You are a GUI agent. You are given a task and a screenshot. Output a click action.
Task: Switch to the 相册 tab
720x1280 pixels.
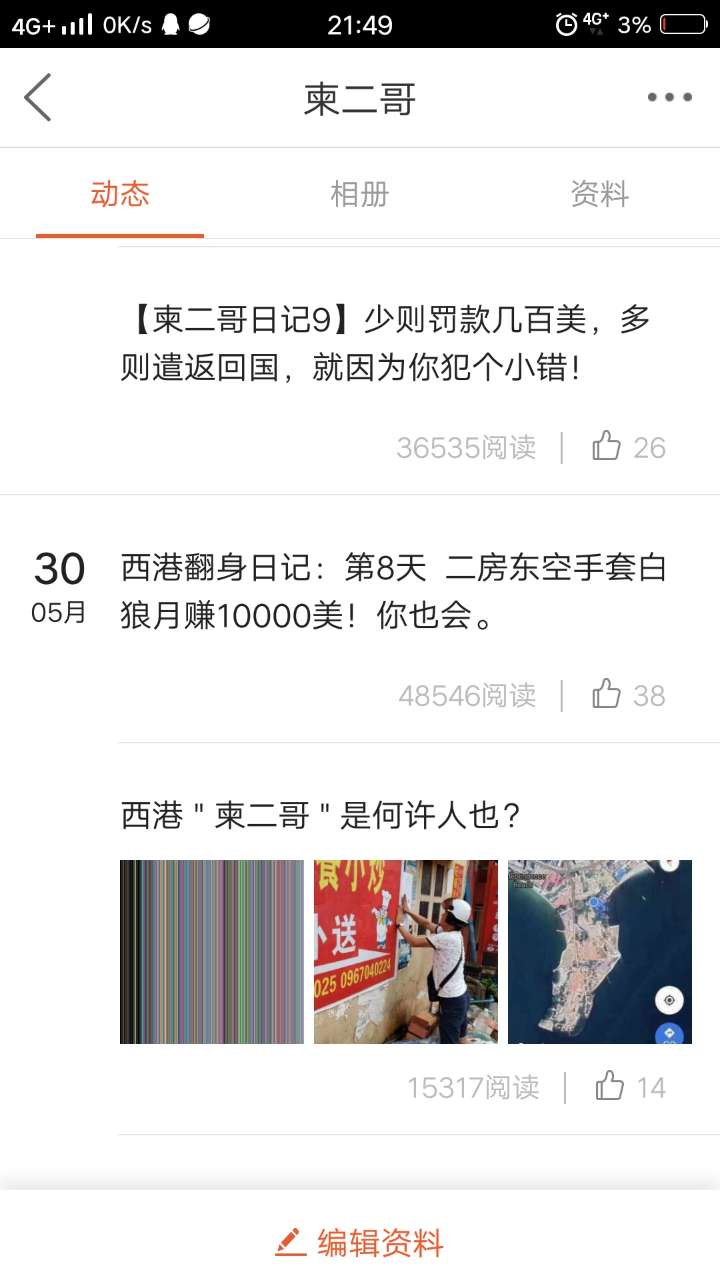pos(359,194)
